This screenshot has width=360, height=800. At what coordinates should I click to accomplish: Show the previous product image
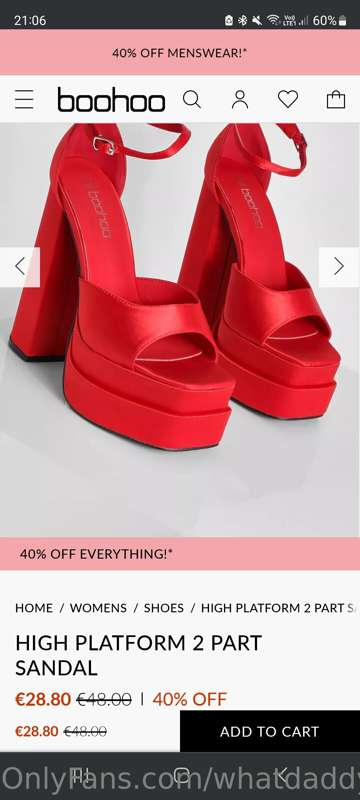pyautogui.click(x=20, y=267)
